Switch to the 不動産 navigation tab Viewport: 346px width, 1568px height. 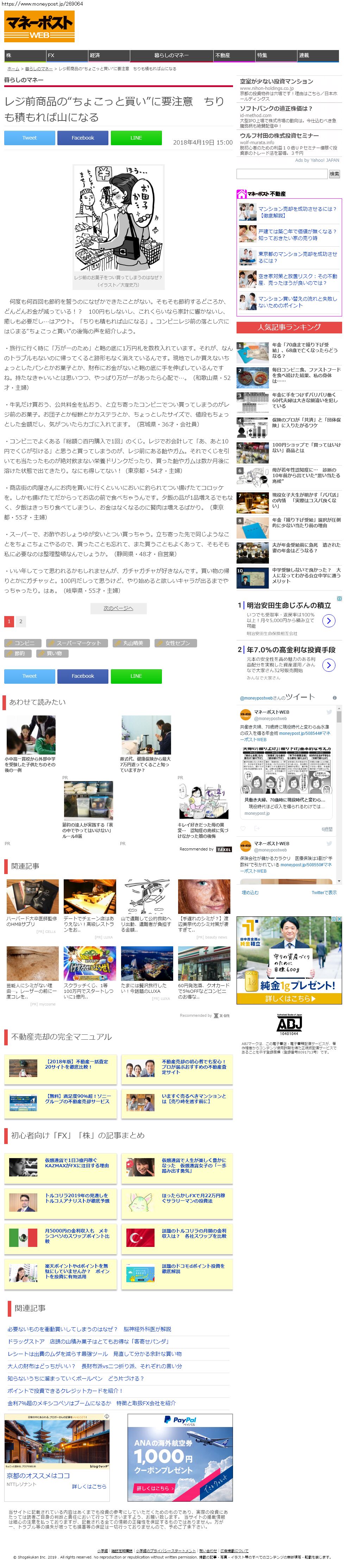tap(233, 55)
